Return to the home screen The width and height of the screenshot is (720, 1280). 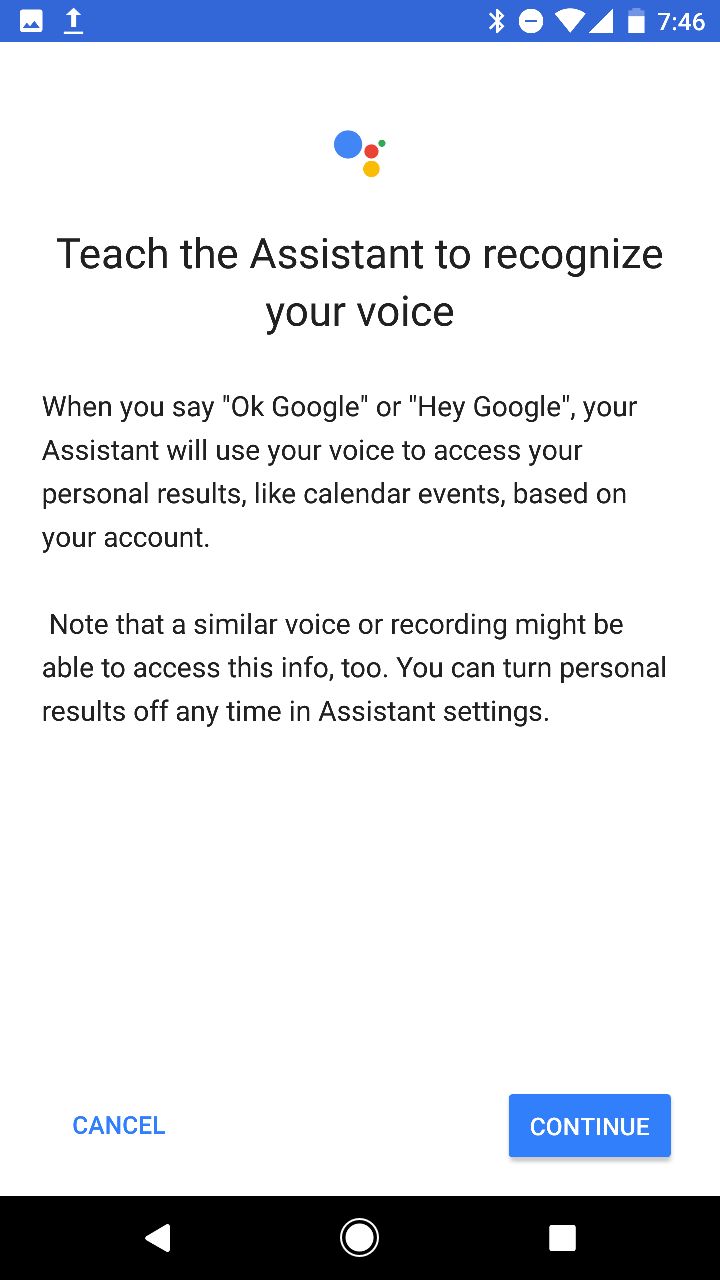point(359,1238)
